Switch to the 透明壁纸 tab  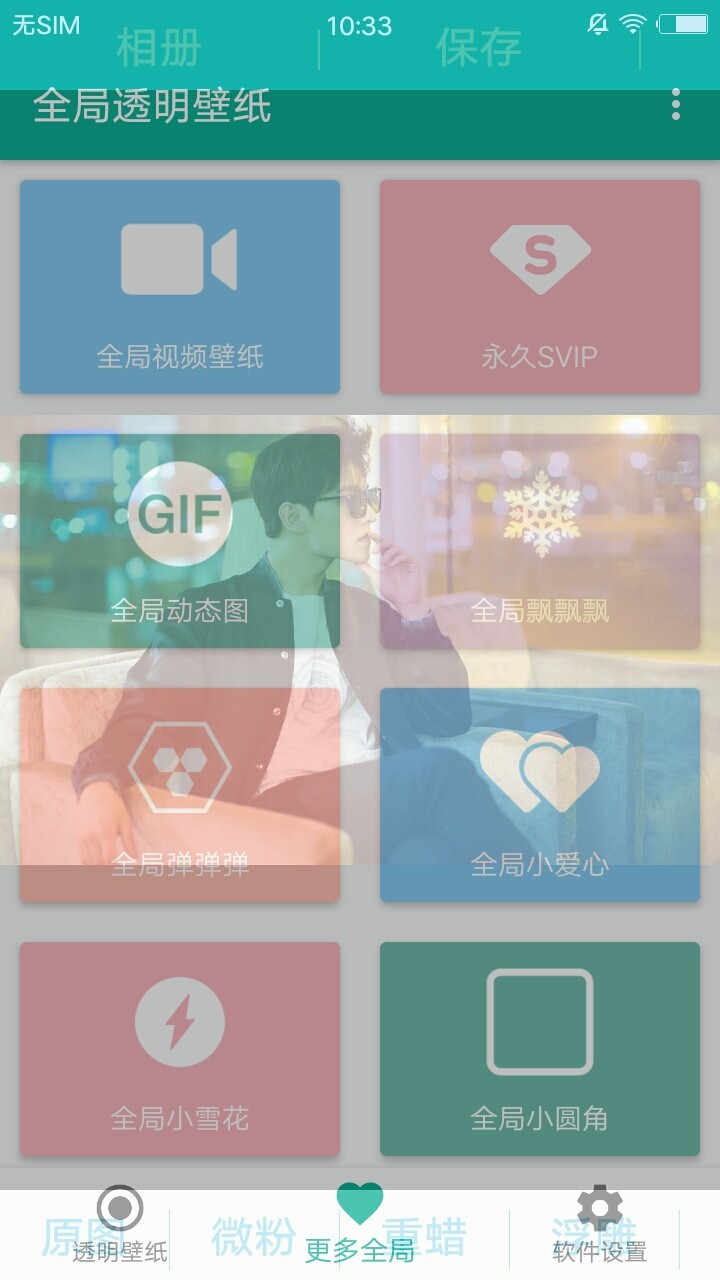(120, 1224)
